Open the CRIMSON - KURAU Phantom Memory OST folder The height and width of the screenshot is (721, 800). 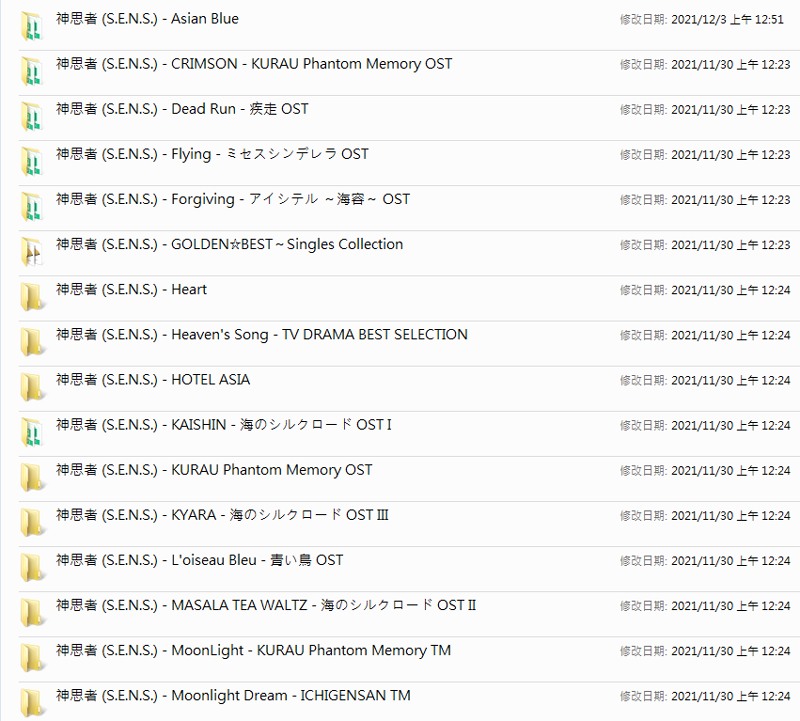[x=254, y=64]
